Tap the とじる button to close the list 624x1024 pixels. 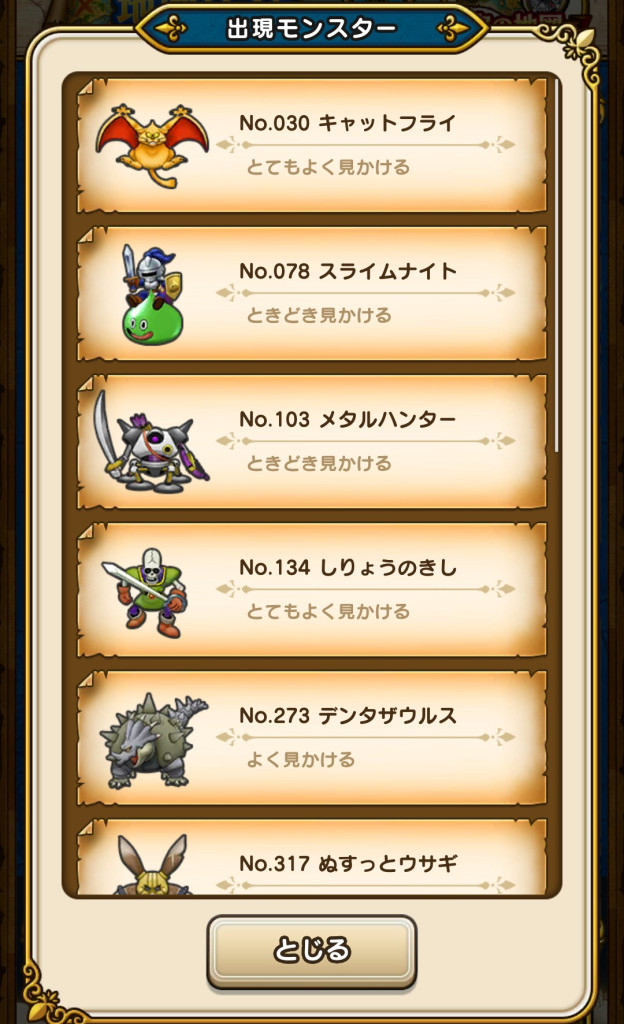[311, 950]
